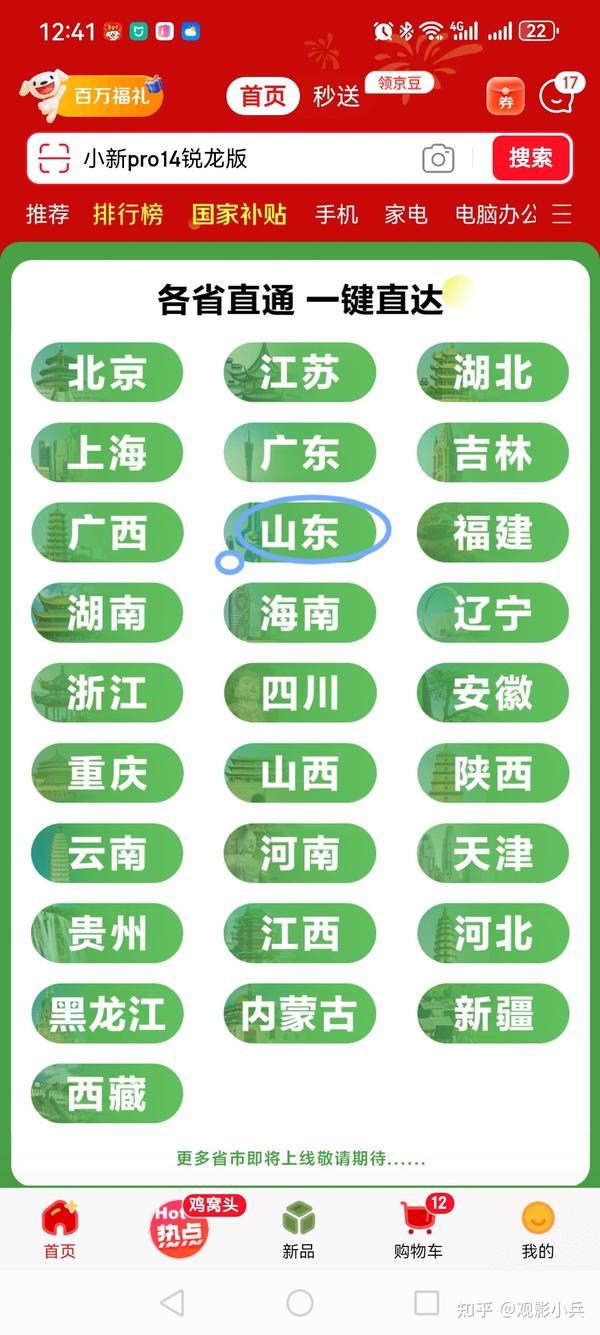600x1335 pixels.
Task: Switch to the 排行榜 tab
Action: pyautogui.click(x=128, y=214)
